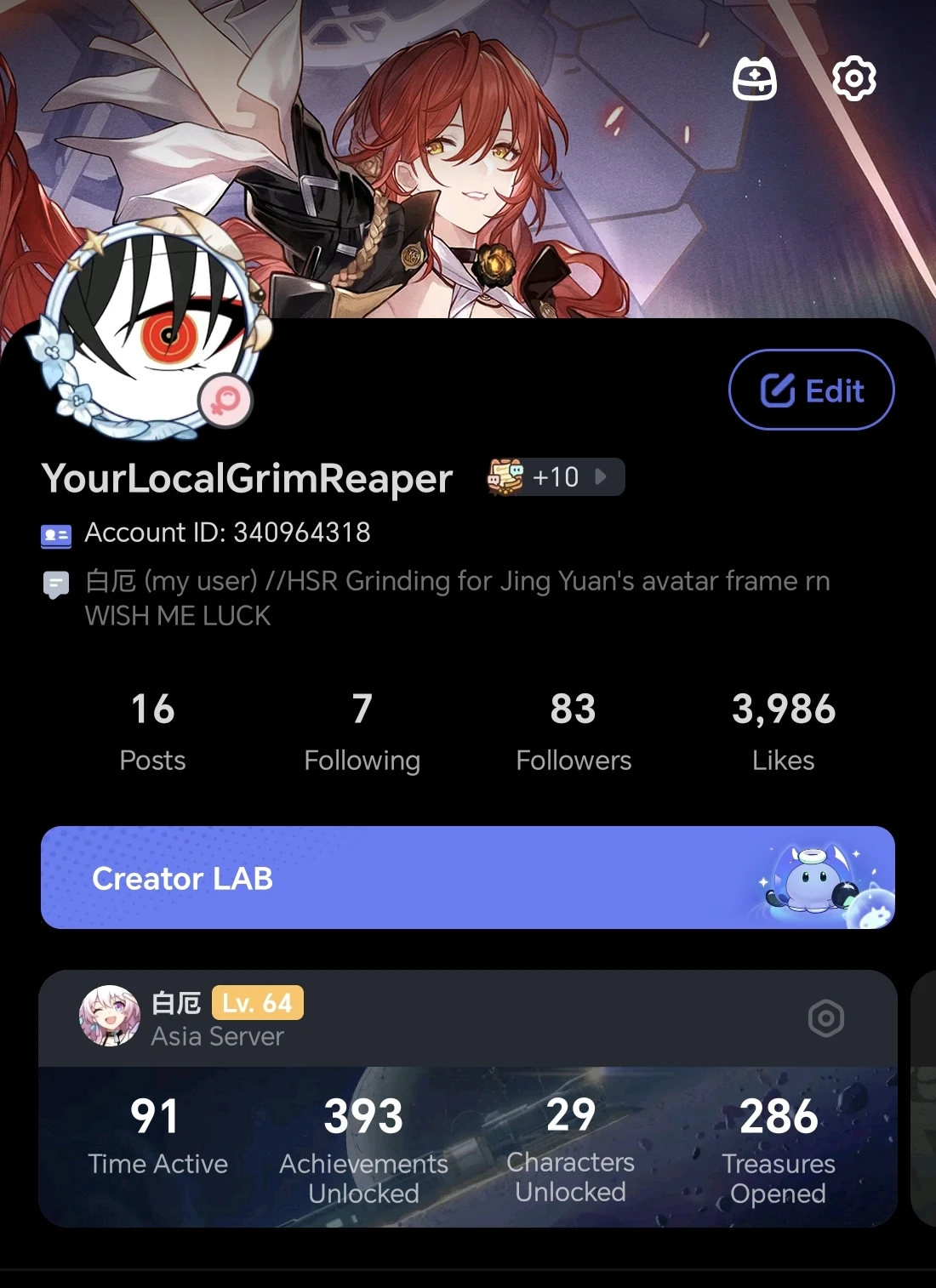Screen dimensions: 936x1288
Task: Open the Following list
Action: click(x=362, y=731)
